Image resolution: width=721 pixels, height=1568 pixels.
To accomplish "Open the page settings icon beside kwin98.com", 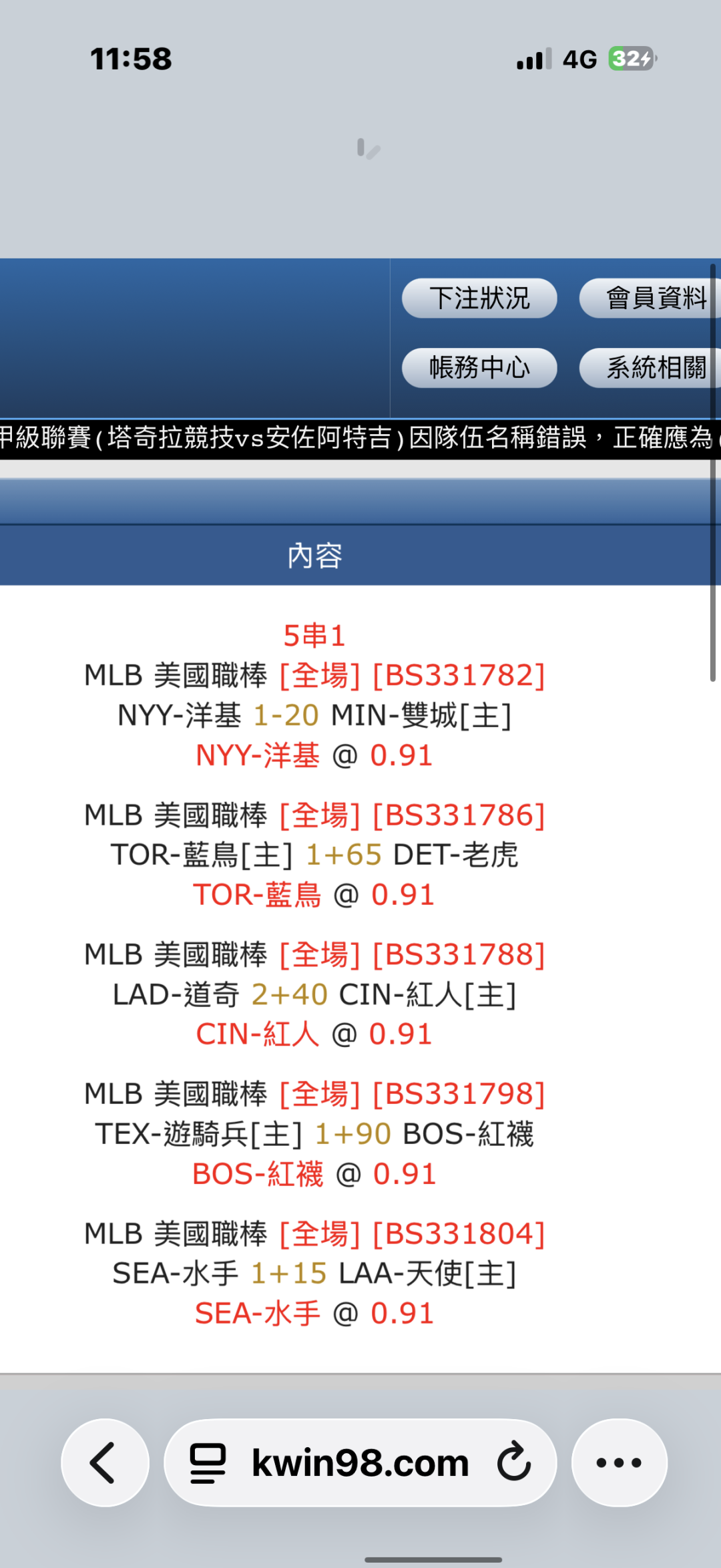I will click(208, 1462).
